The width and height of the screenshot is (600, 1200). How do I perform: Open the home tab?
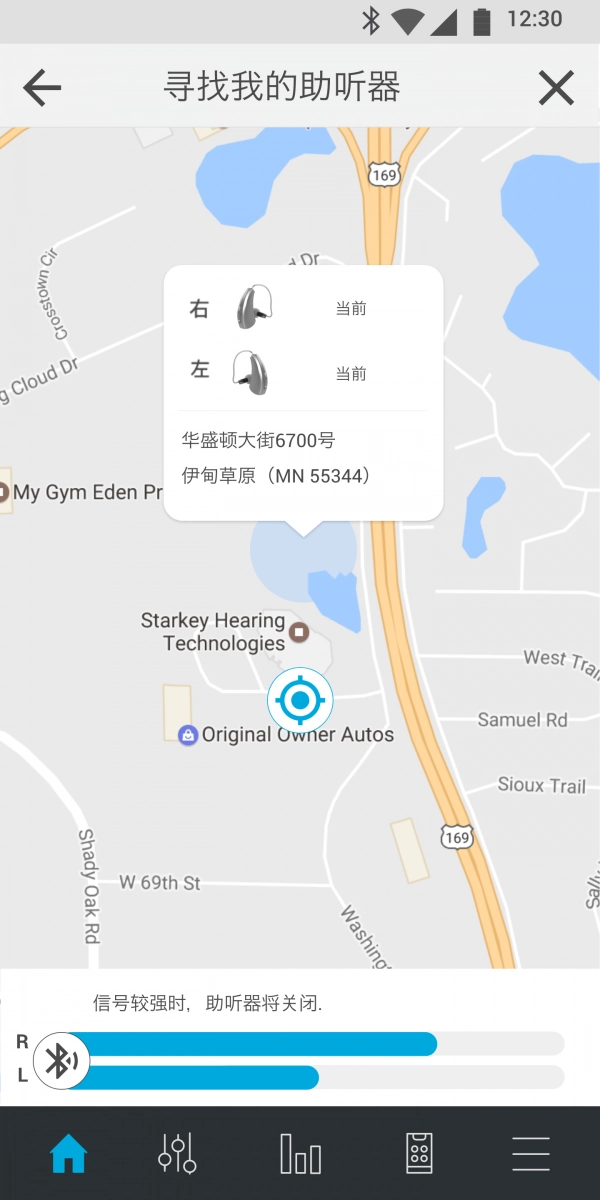click(68, 1154)
